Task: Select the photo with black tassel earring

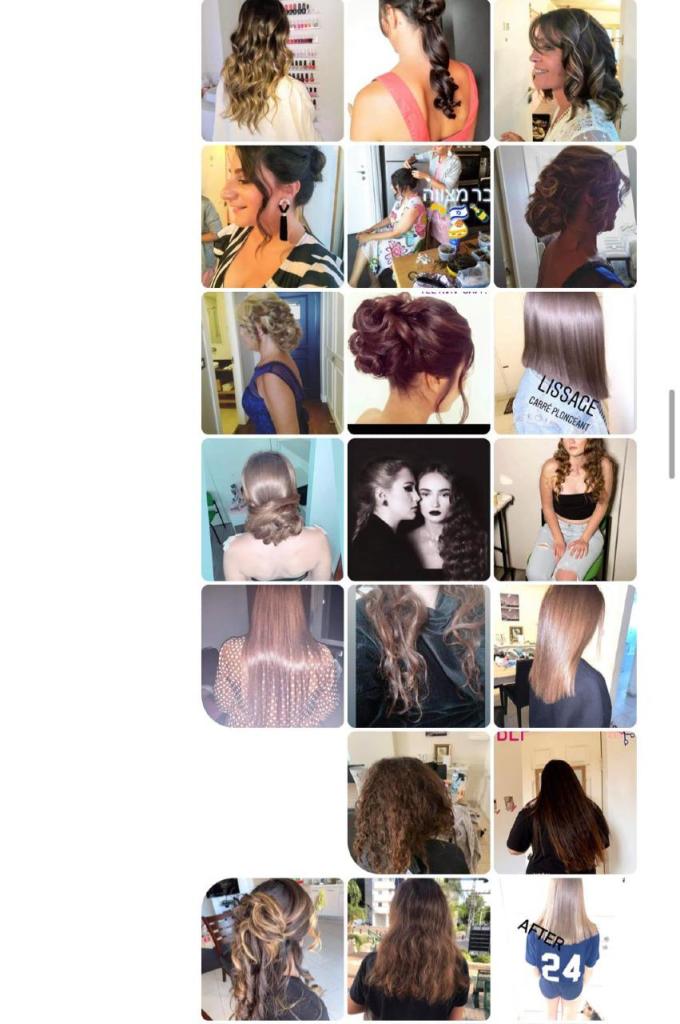Action: [272, 216]
